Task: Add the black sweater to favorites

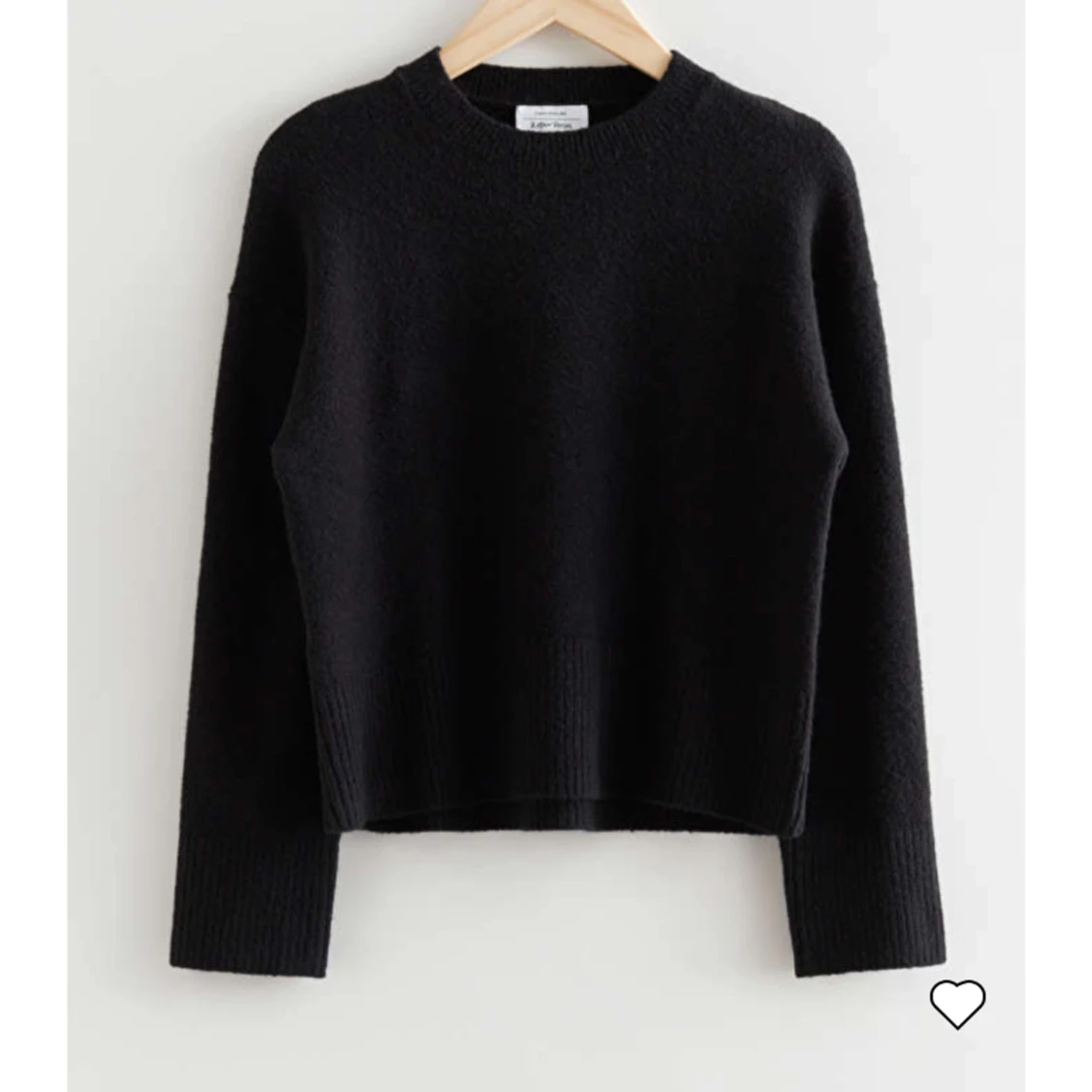Action: point(957,1004)
